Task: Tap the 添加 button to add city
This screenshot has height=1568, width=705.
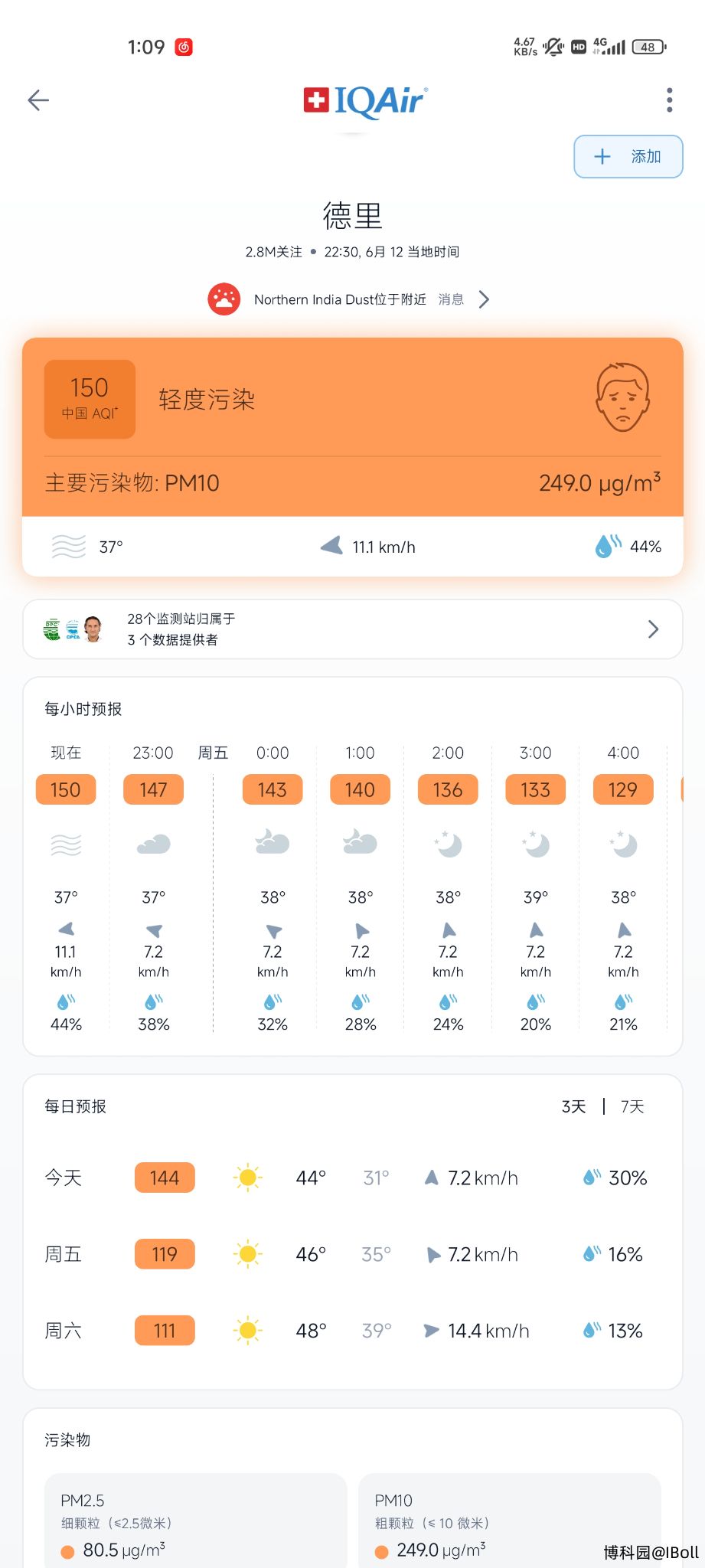Action: point(628,157)
